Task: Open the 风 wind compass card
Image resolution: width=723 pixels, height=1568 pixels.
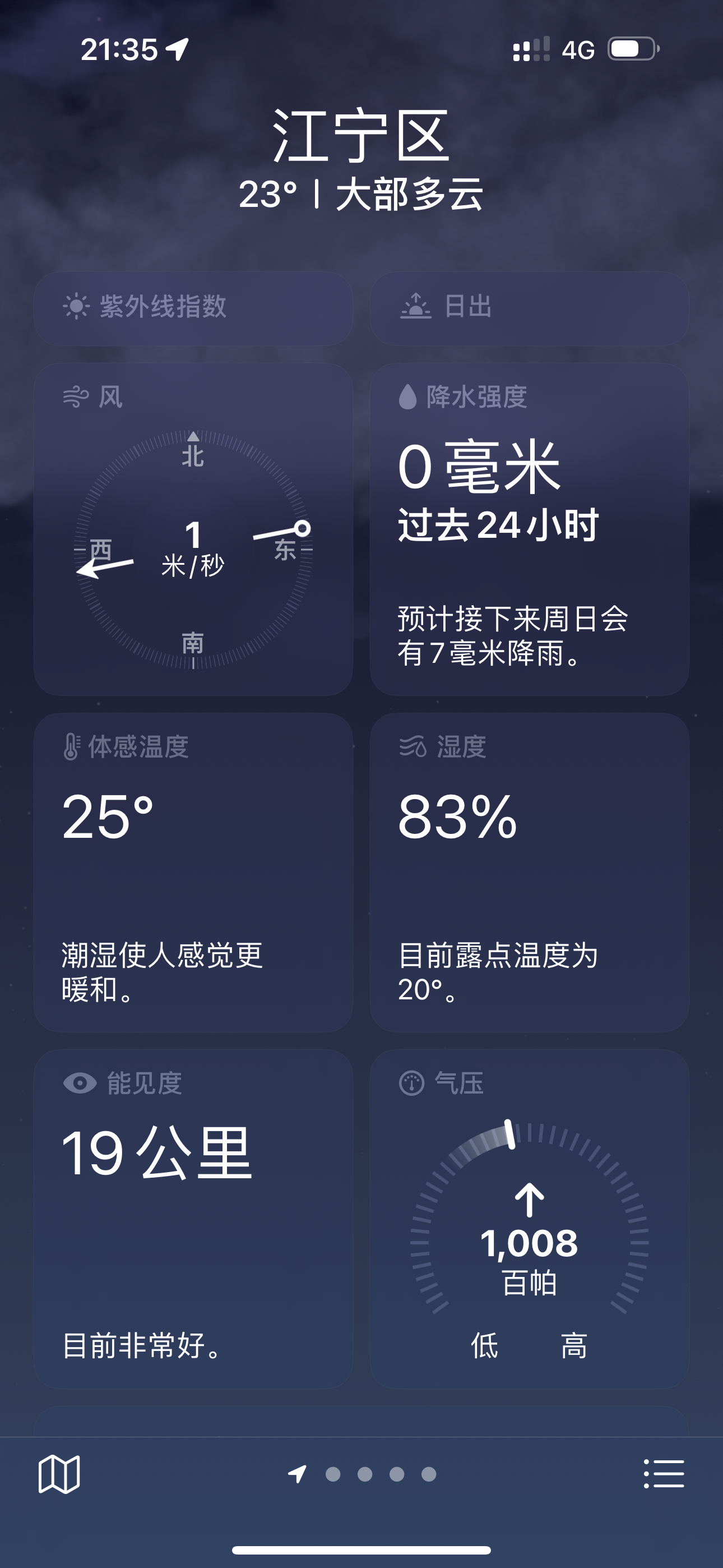Action: [193, 529]
